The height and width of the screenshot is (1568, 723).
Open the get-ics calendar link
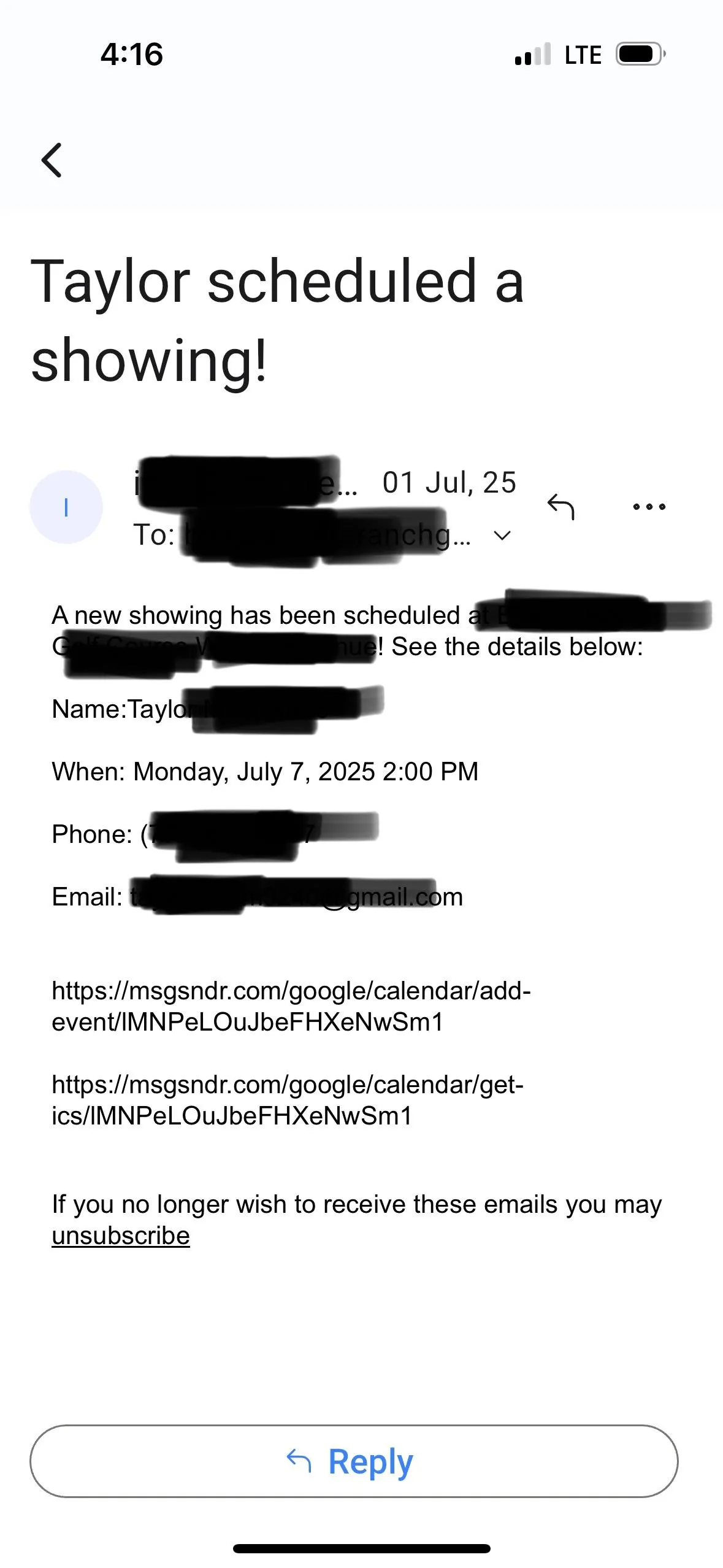(x=287, y=1100)
